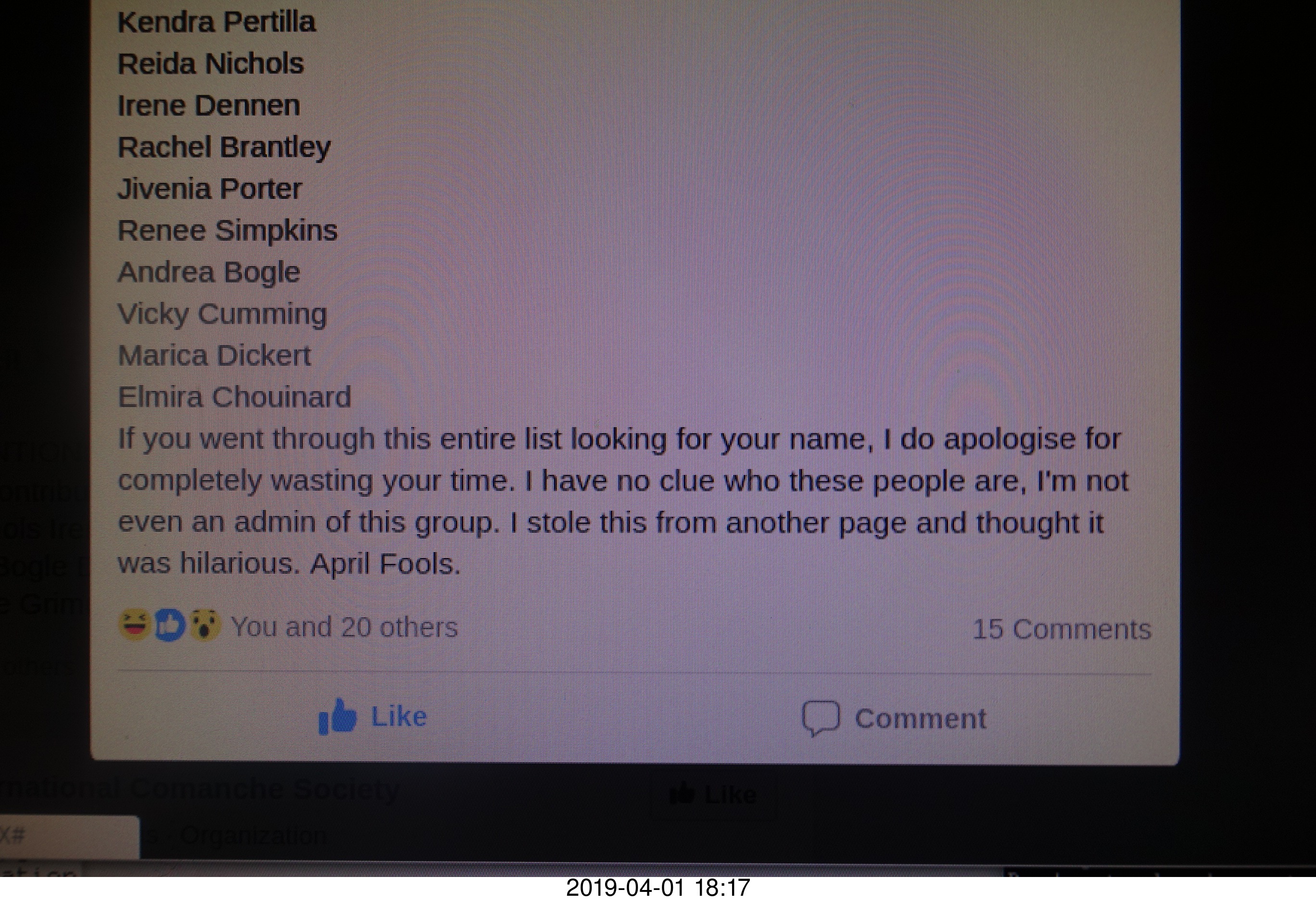View reactions from You and 20 others
Image resolution: width=1316 pixels, height=902 pixels.
point(344,627)
